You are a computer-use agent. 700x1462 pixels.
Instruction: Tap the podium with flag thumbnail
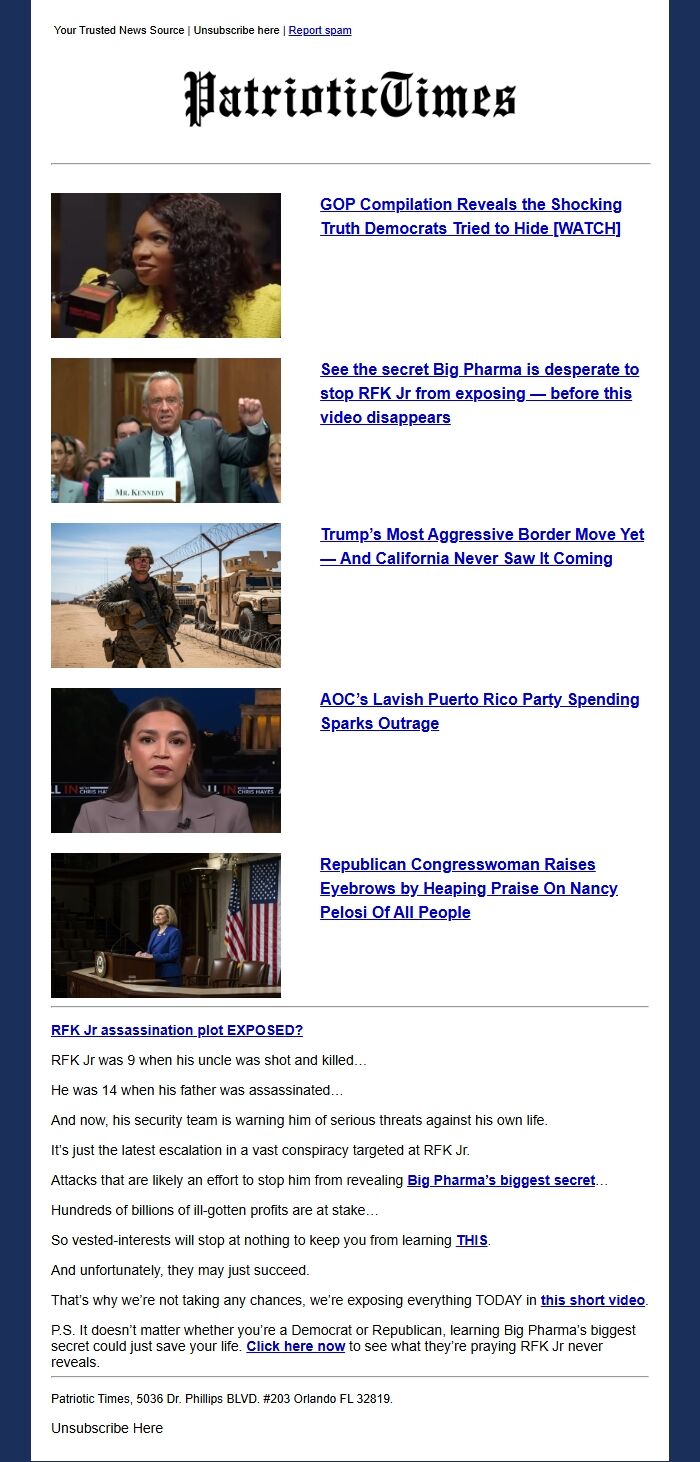click(x=166, y=925)
